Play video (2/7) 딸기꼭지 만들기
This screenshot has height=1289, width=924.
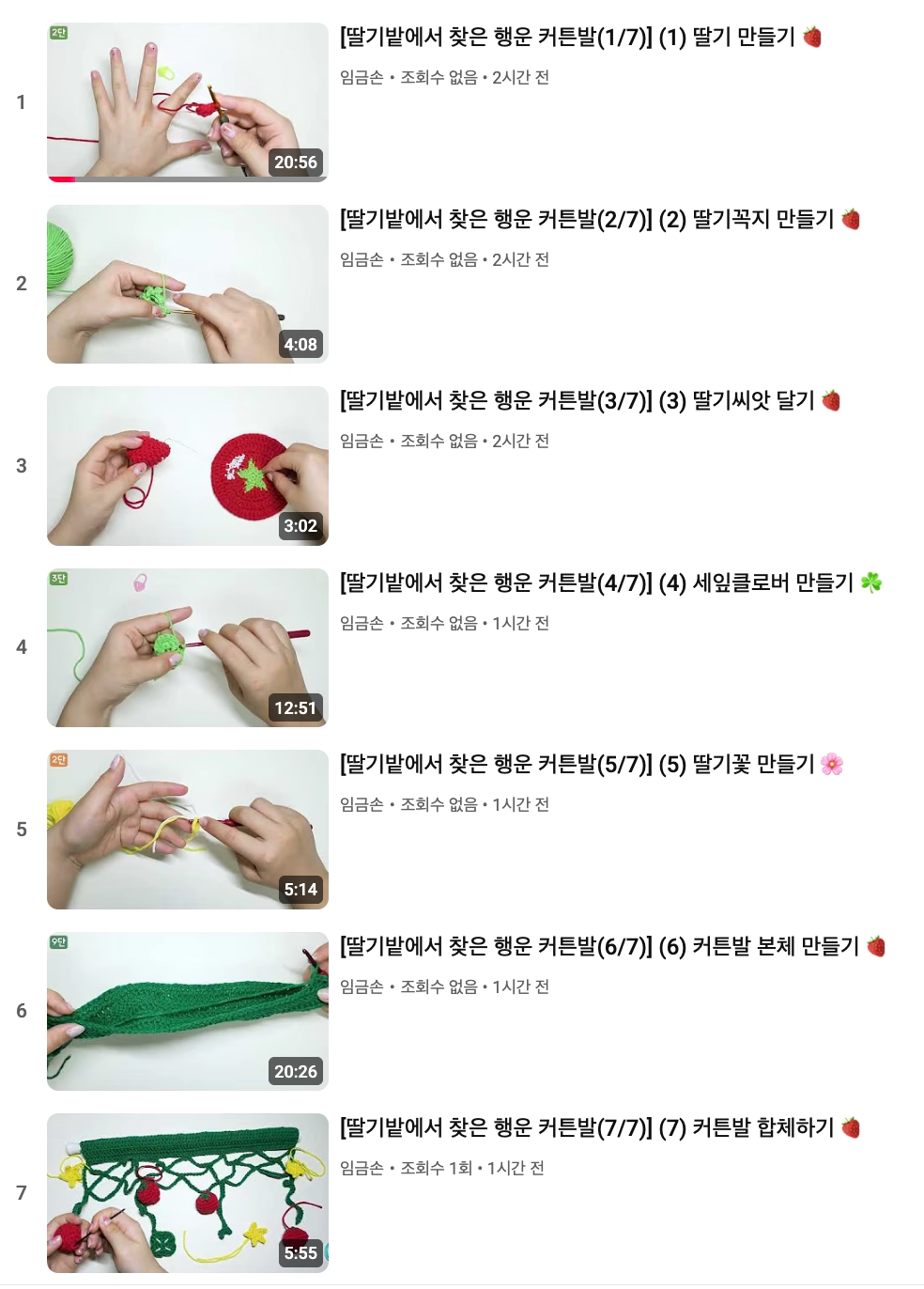[188, 285]
